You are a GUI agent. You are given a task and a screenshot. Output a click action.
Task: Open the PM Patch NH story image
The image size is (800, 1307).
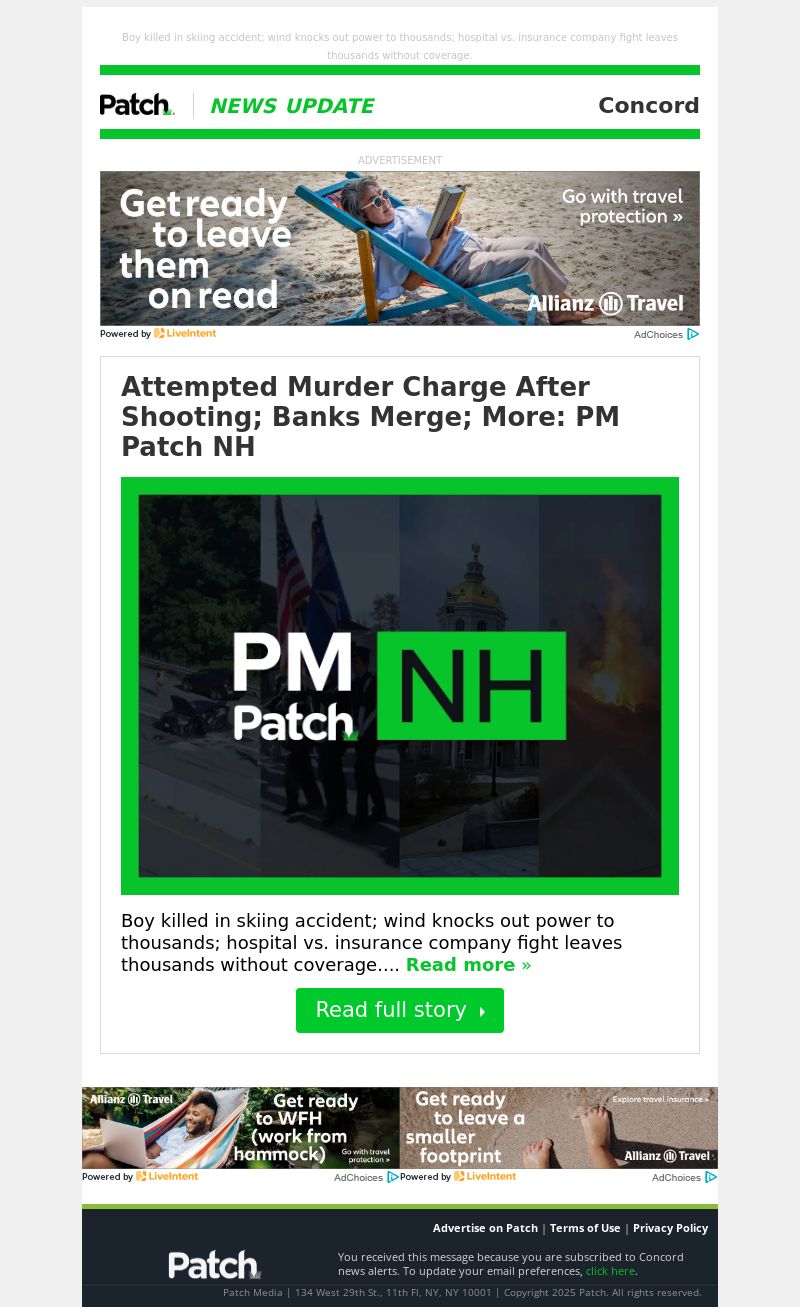400,685
